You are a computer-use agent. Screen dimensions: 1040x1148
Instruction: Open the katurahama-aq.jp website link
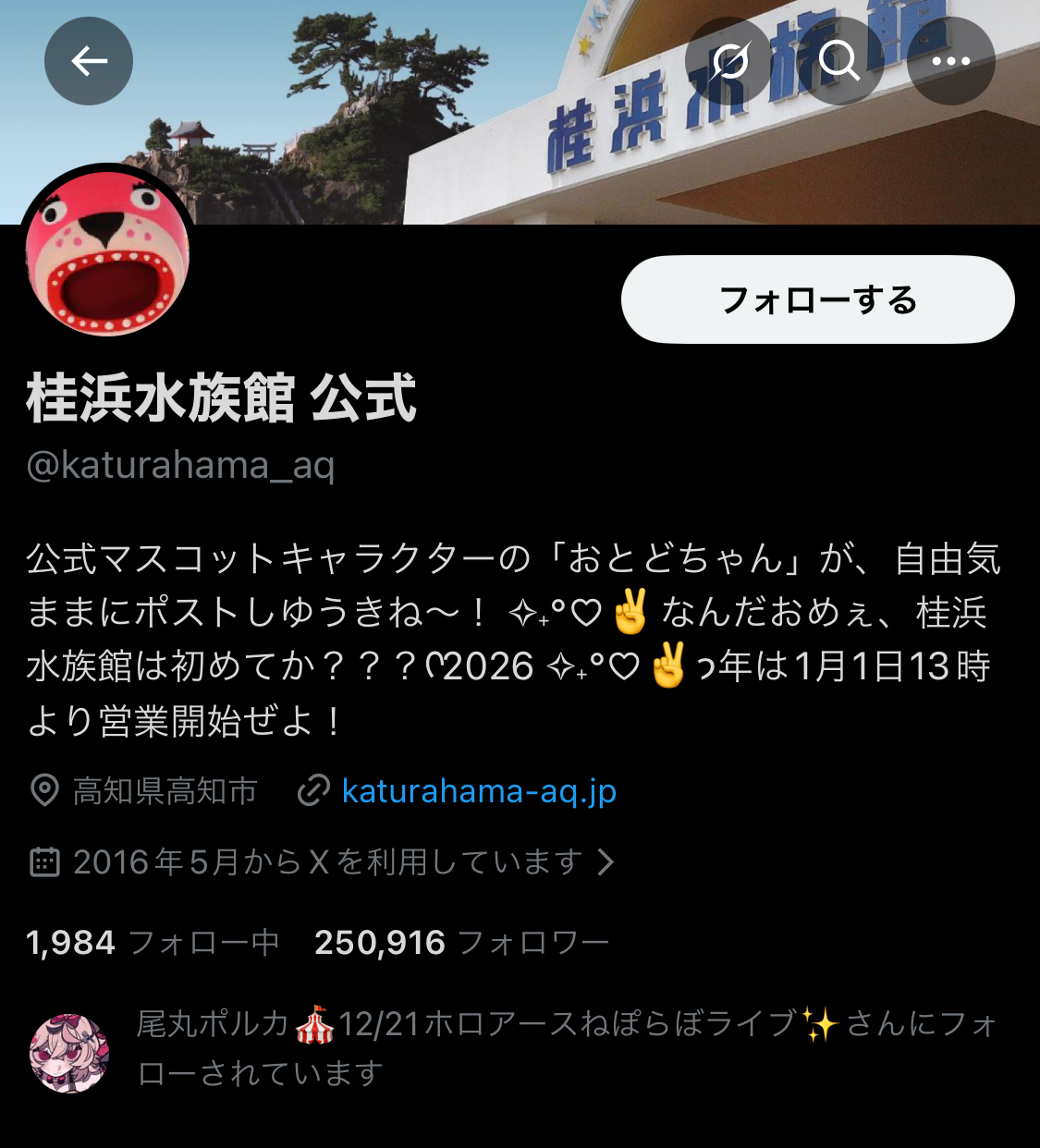click(x=478, y=791)
